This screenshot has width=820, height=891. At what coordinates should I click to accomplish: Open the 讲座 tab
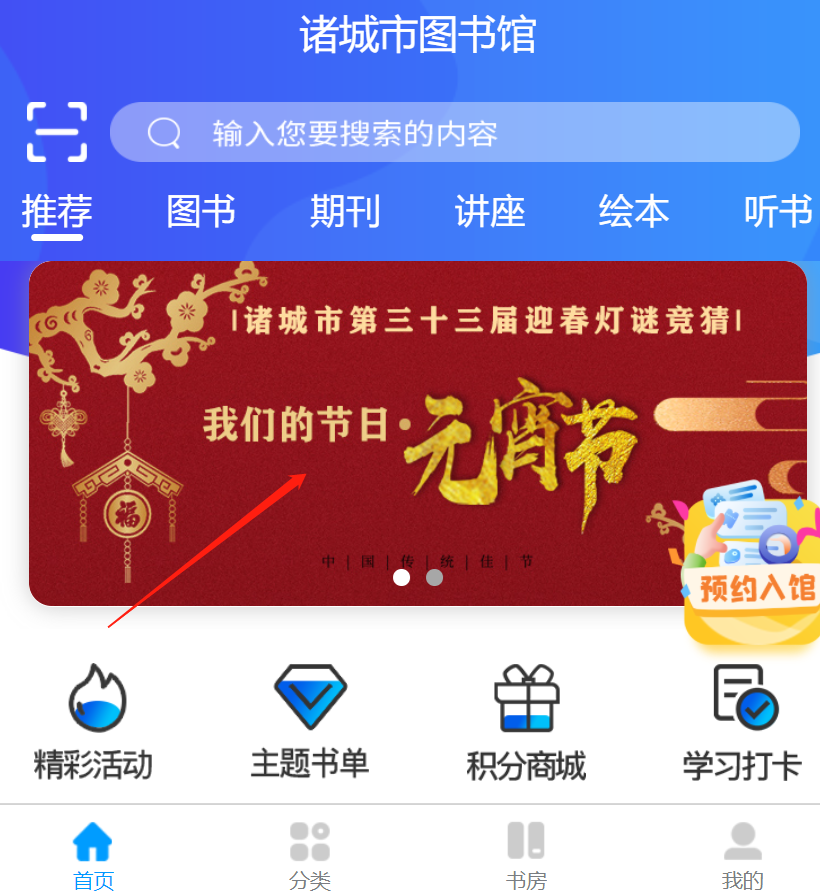pyautogui.click(x=490, y=212)
